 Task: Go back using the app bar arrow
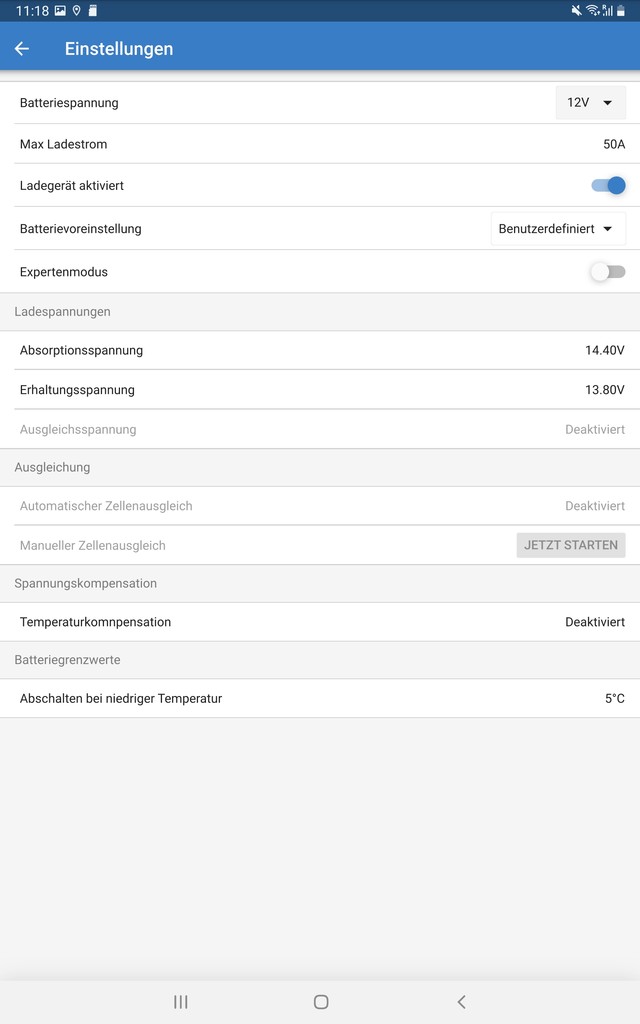click(22, 49)
